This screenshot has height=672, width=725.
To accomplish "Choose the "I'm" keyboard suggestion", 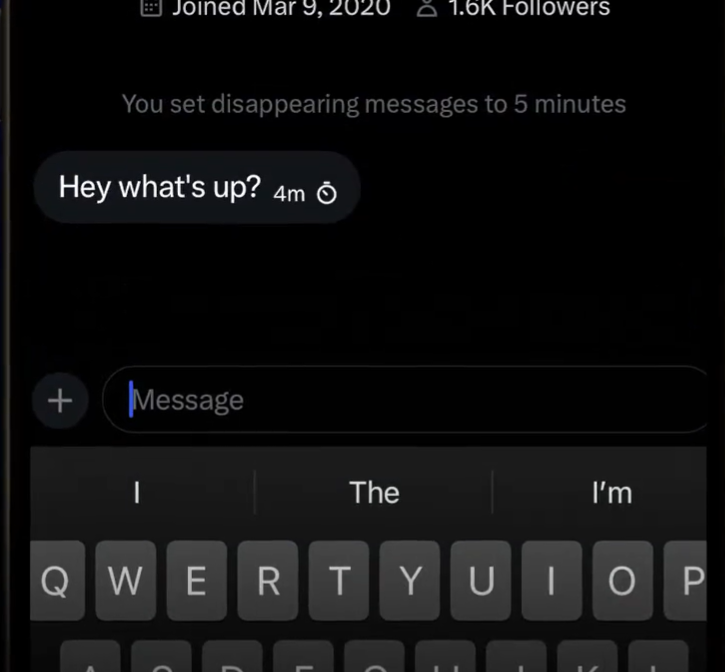I will [x=611, y=492].
